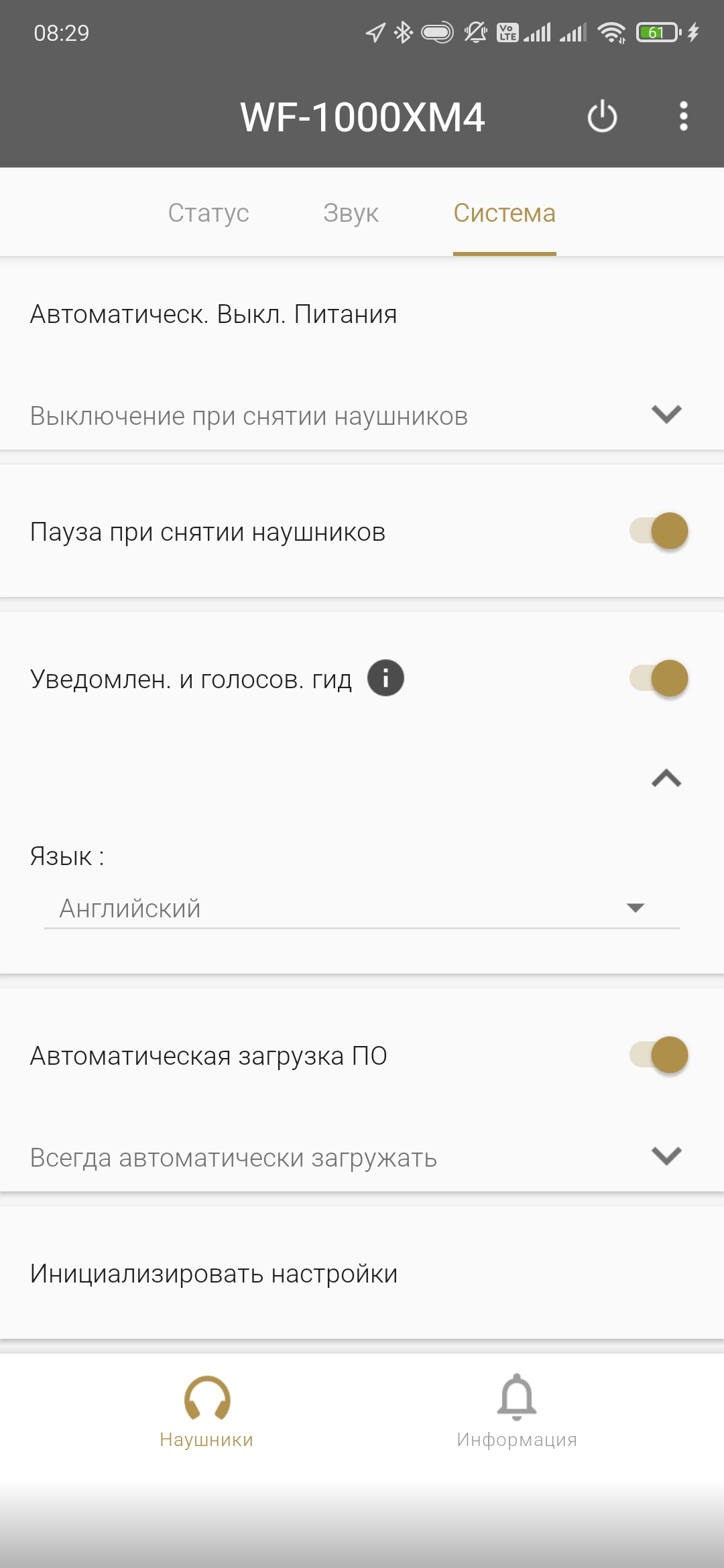Image resolution: width=724 pixels, height=1568 pixels.
Task: Open the three-dot overflow menu
Action: [x=683, y=117]
